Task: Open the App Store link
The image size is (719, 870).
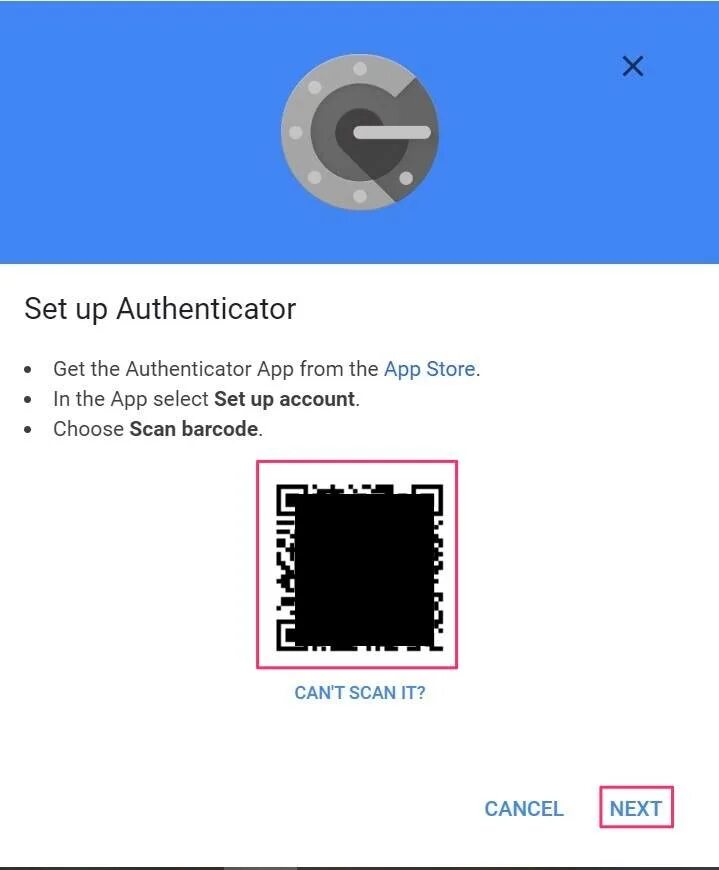Action: (429, 369)
